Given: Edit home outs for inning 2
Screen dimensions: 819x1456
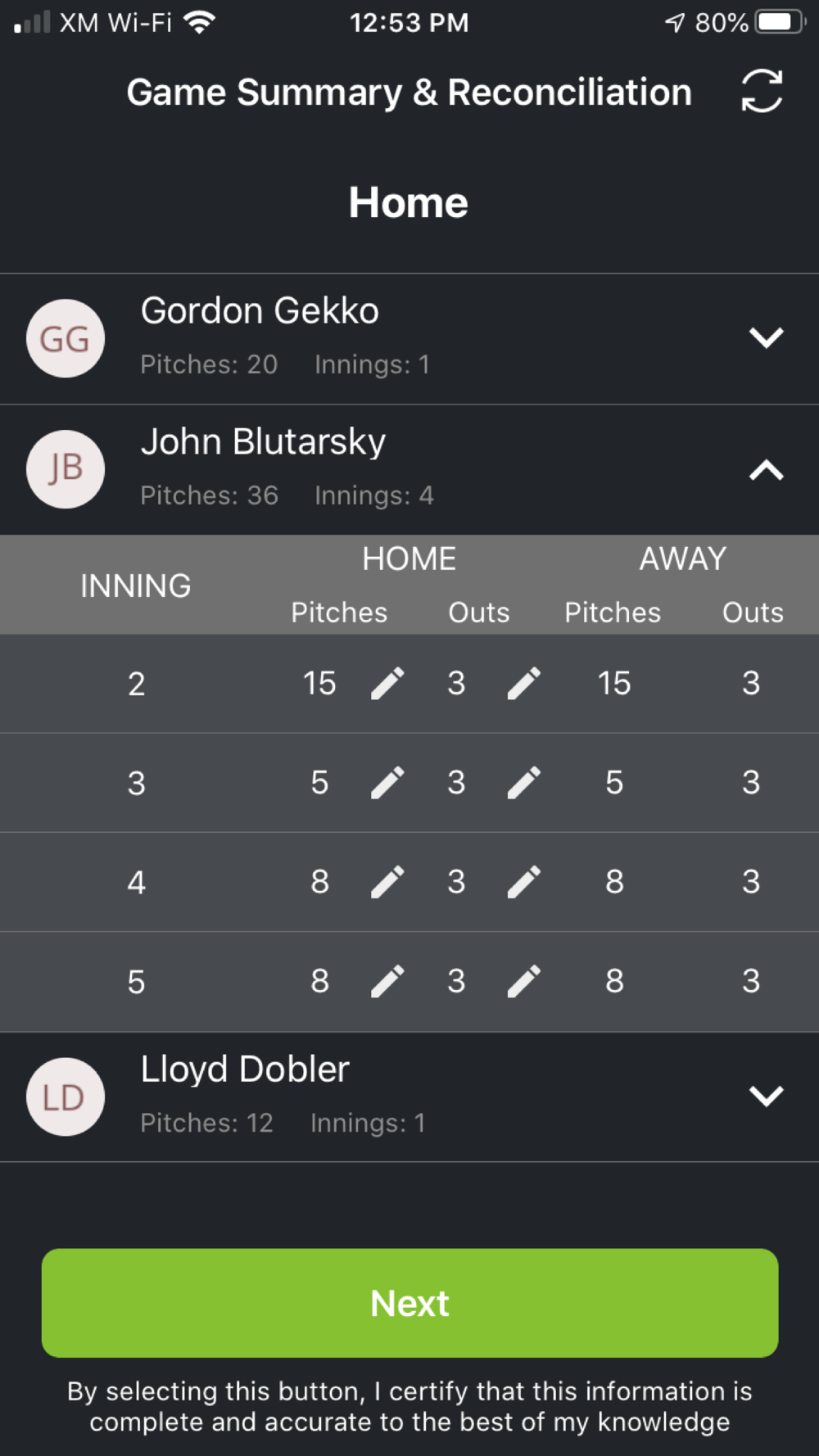Looking at the screenshot, I should coord(524,683).
